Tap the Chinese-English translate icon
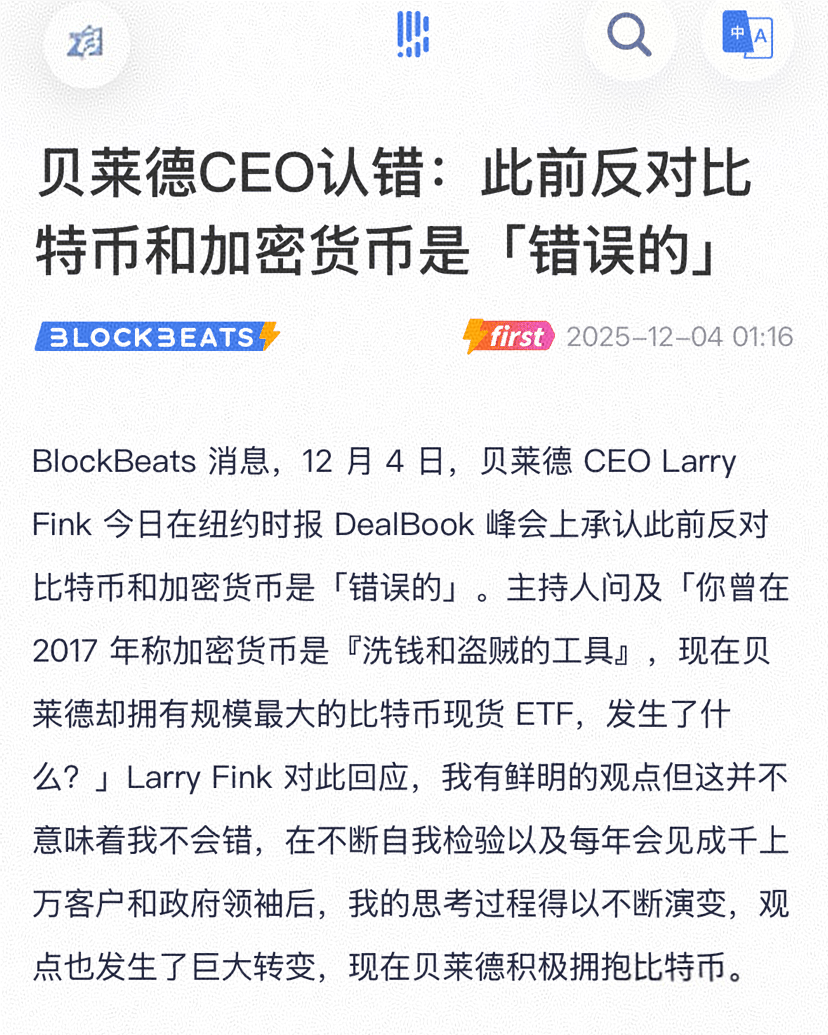This screenshot has height=1035, width=828. point(747,36)
